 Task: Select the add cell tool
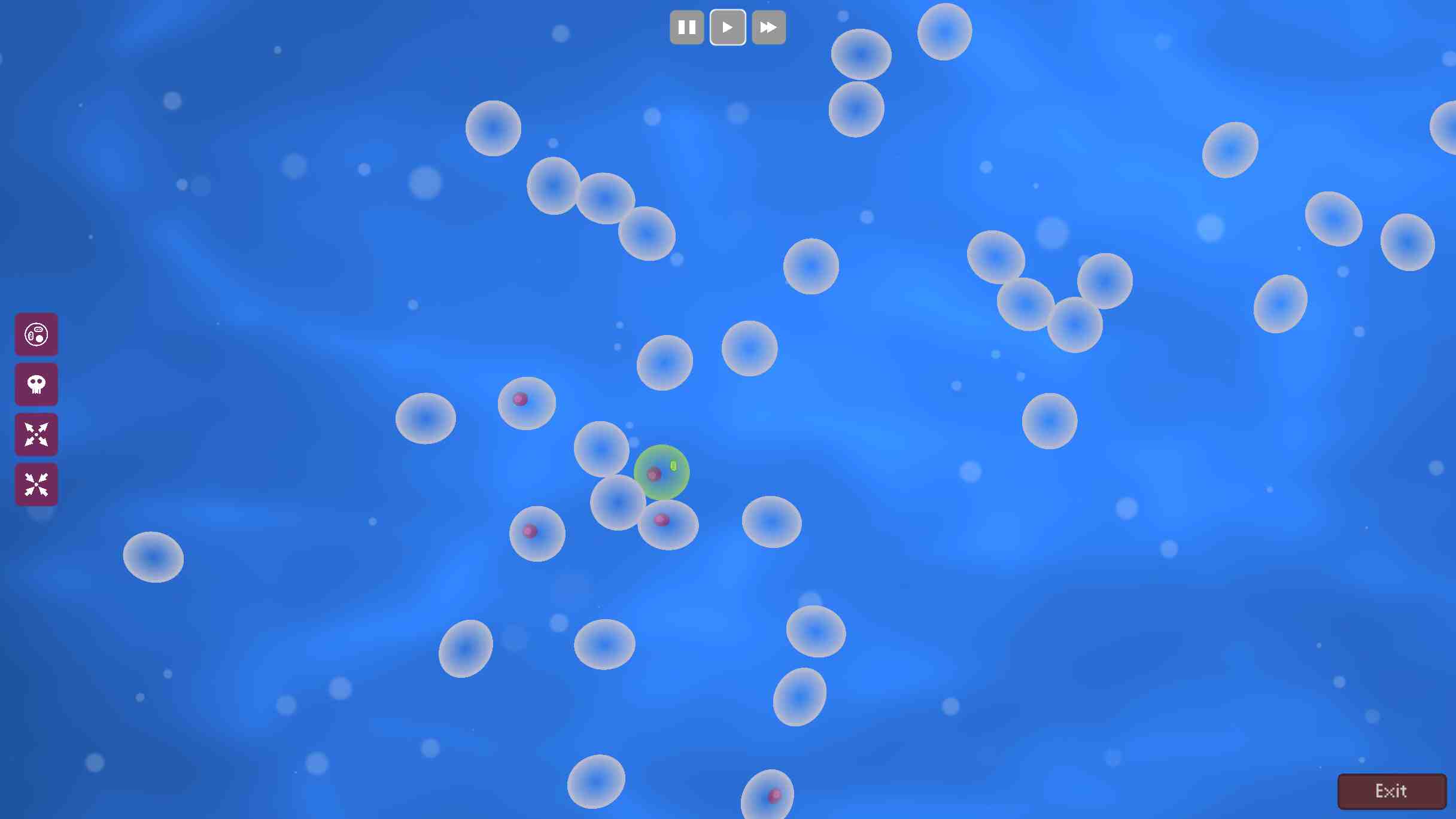37,334
